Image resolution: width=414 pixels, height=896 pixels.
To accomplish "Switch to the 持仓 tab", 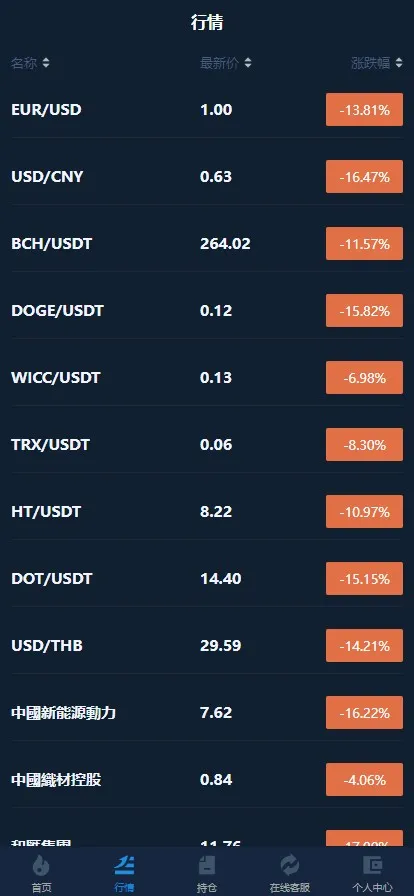I will (x=207, y=872).
